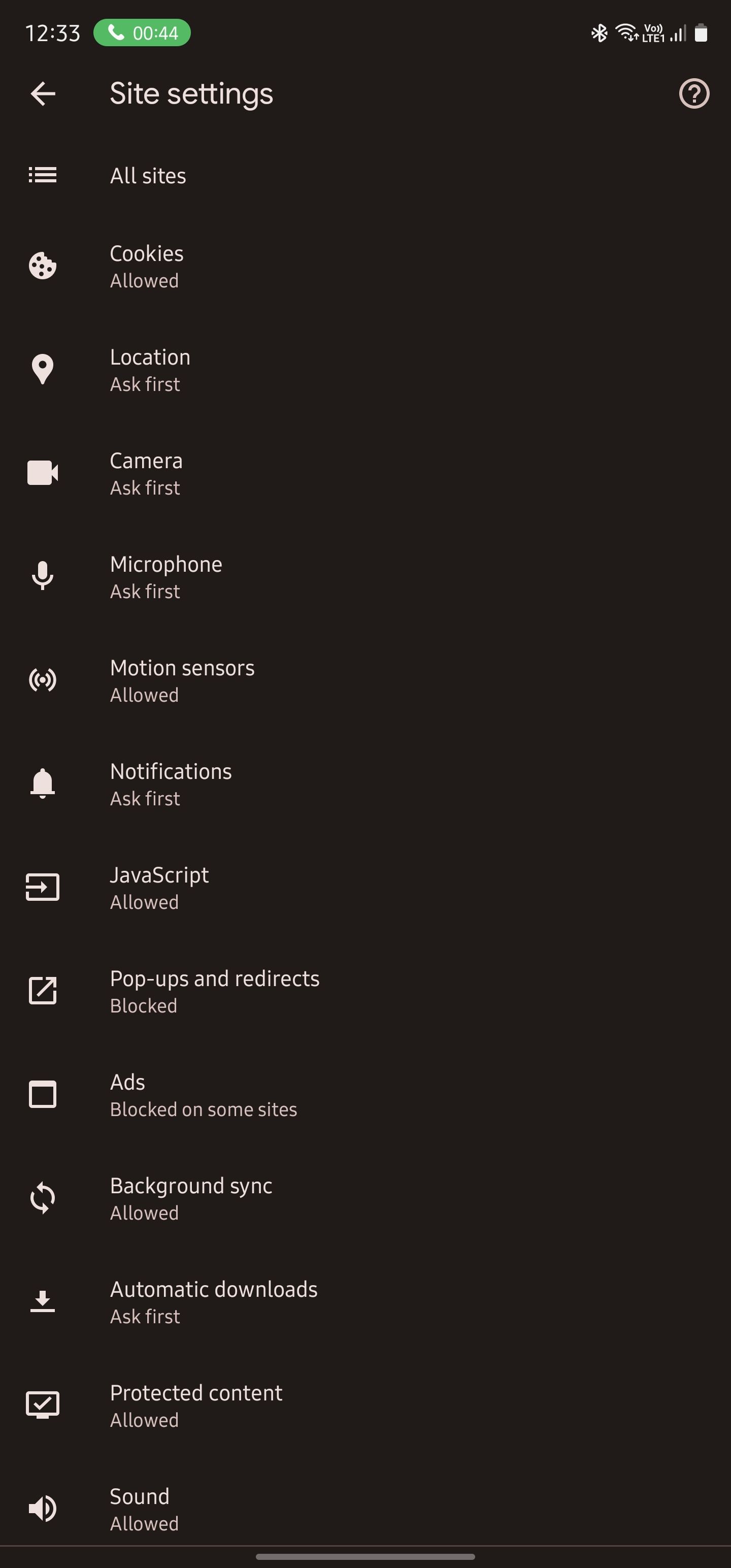Tap the bottom navigation handle bar
Screen dimensions: 731x1568
(365, 1556)
